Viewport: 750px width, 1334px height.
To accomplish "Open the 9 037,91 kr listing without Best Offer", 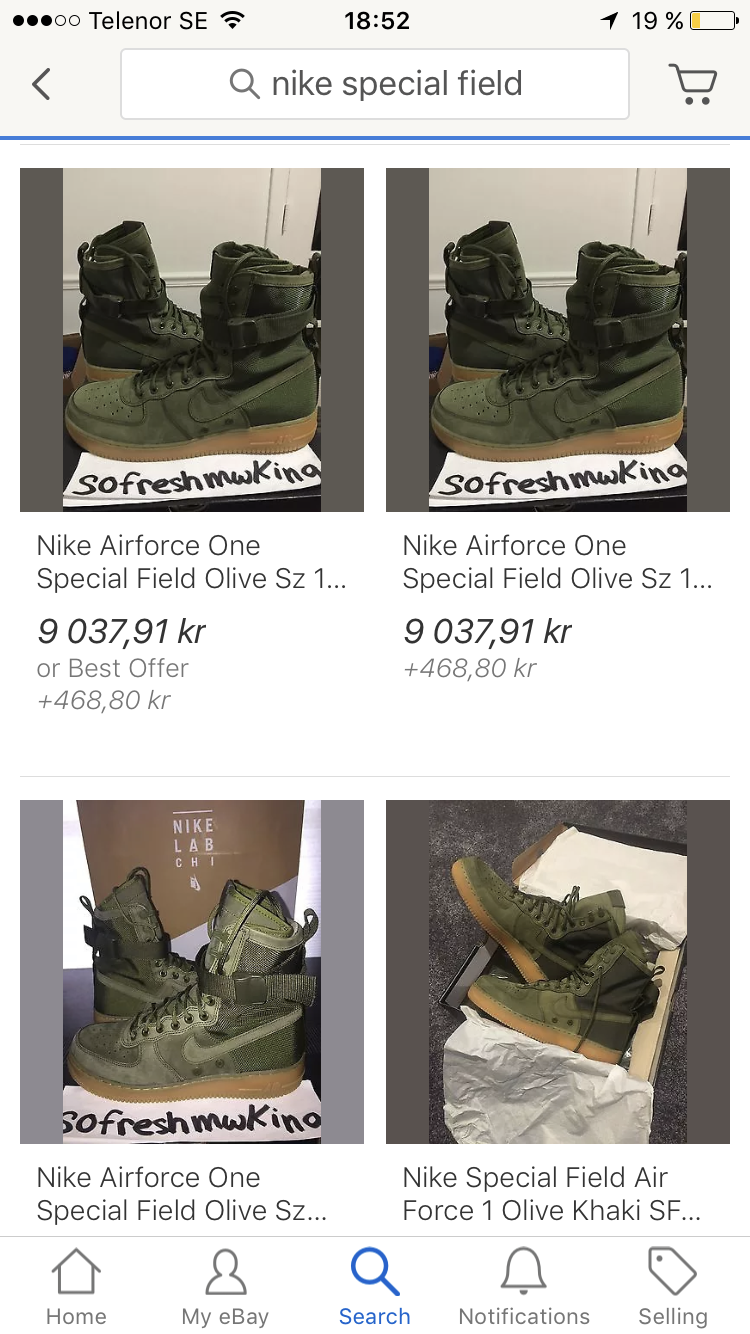I will 558,340.
